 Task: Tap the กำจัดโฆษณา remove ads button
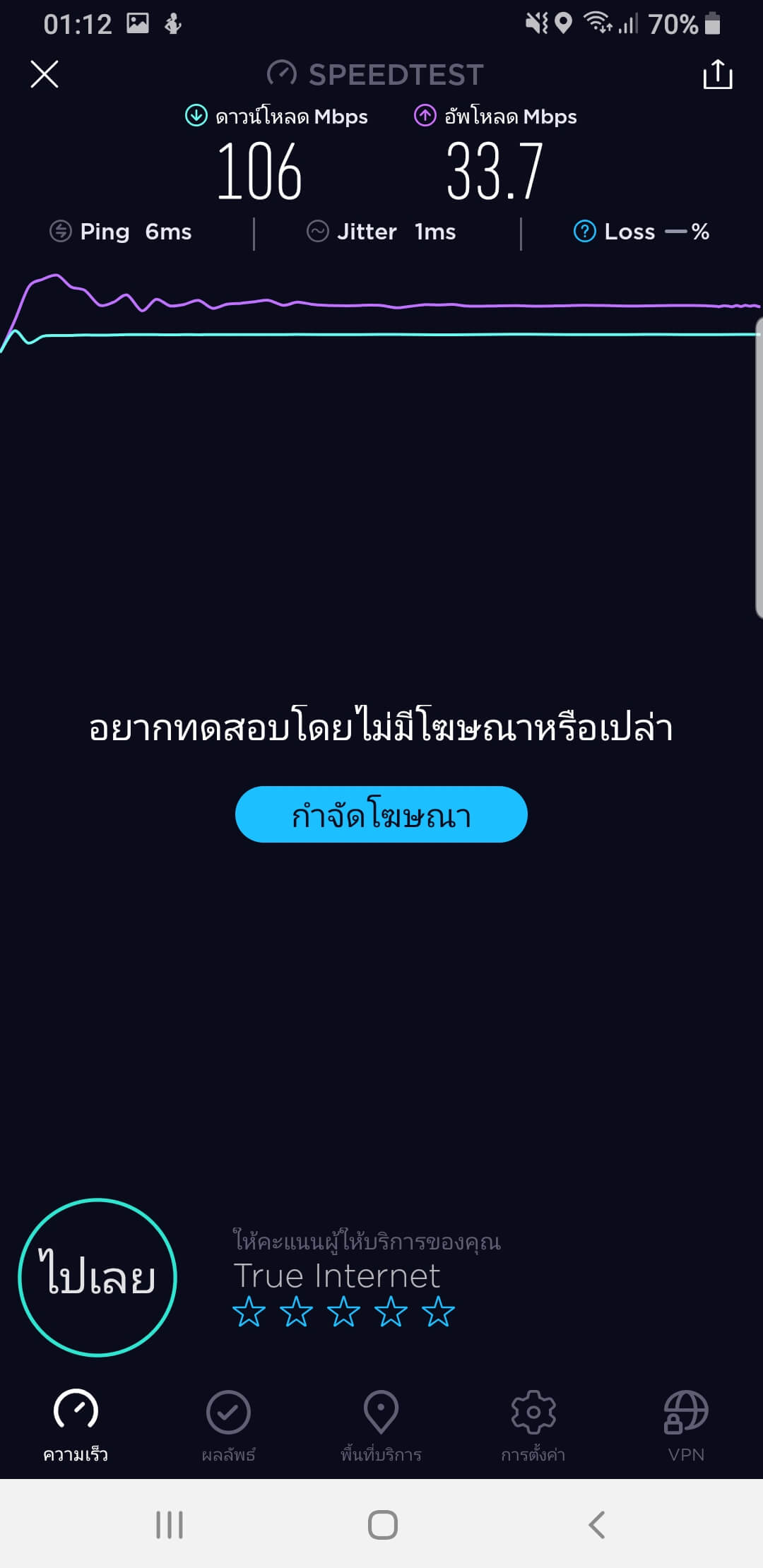[x=381, y=814]
